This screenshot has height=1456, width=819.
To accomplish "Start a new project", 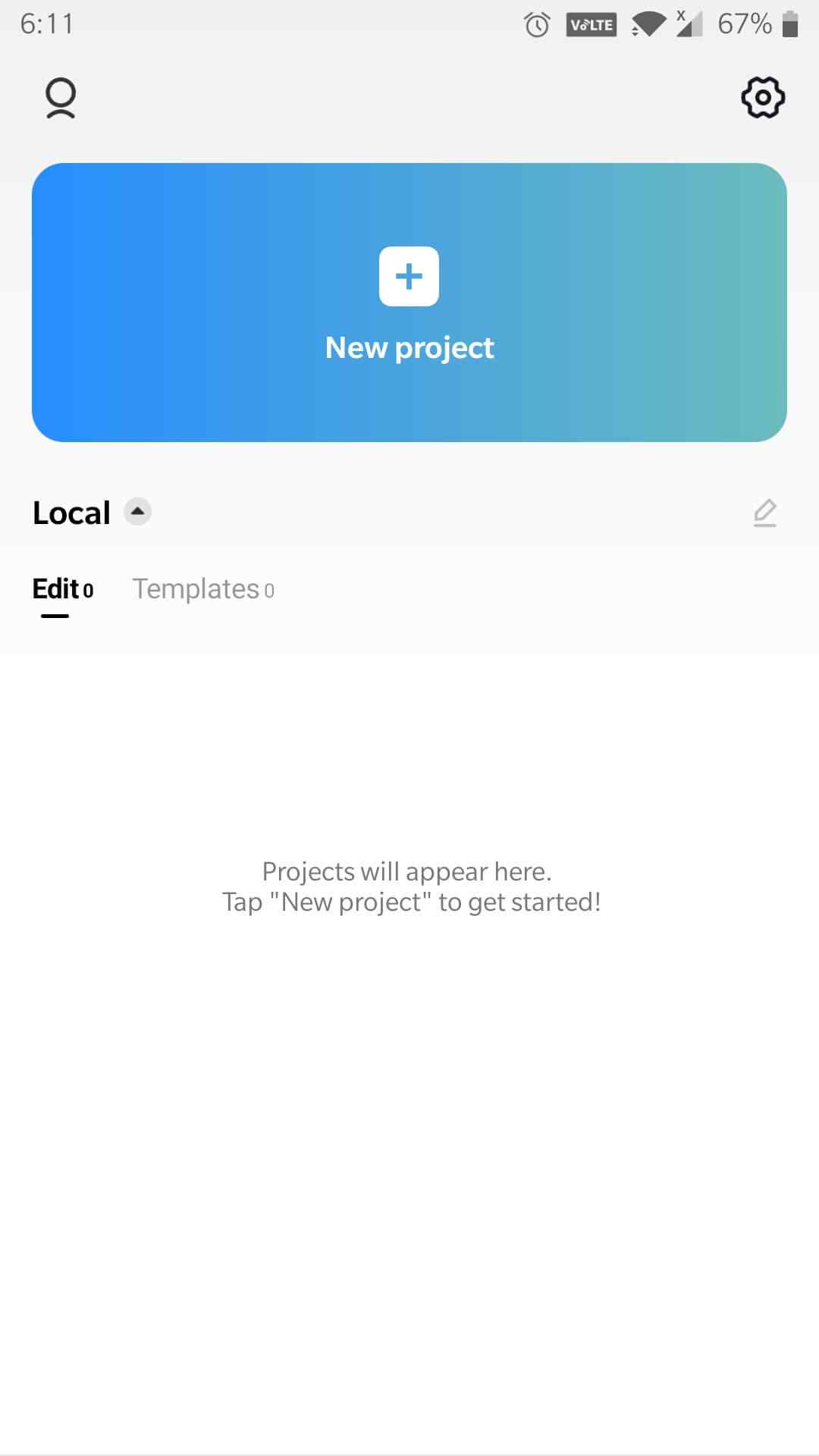I will click(409, 302).
